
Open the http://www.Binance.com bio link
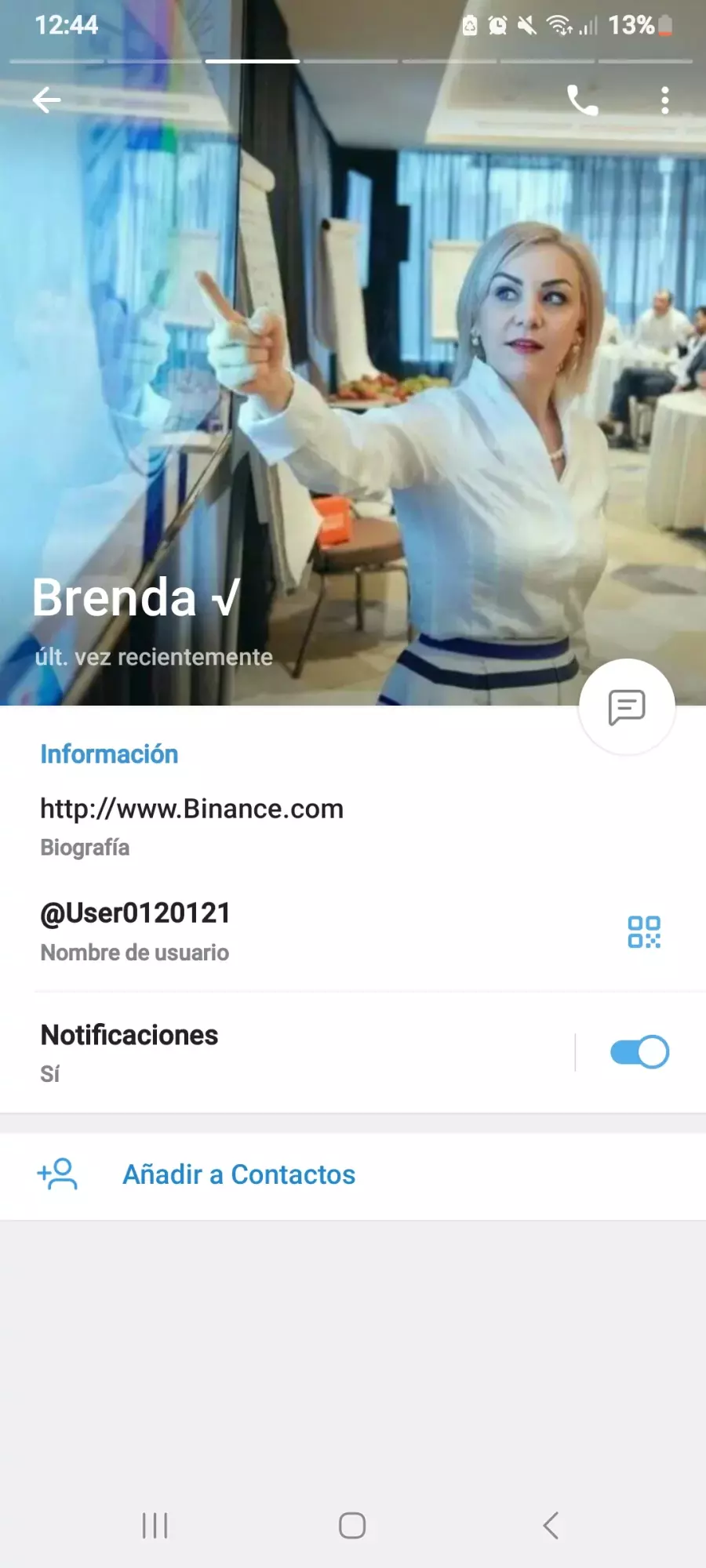coord(192,809)
